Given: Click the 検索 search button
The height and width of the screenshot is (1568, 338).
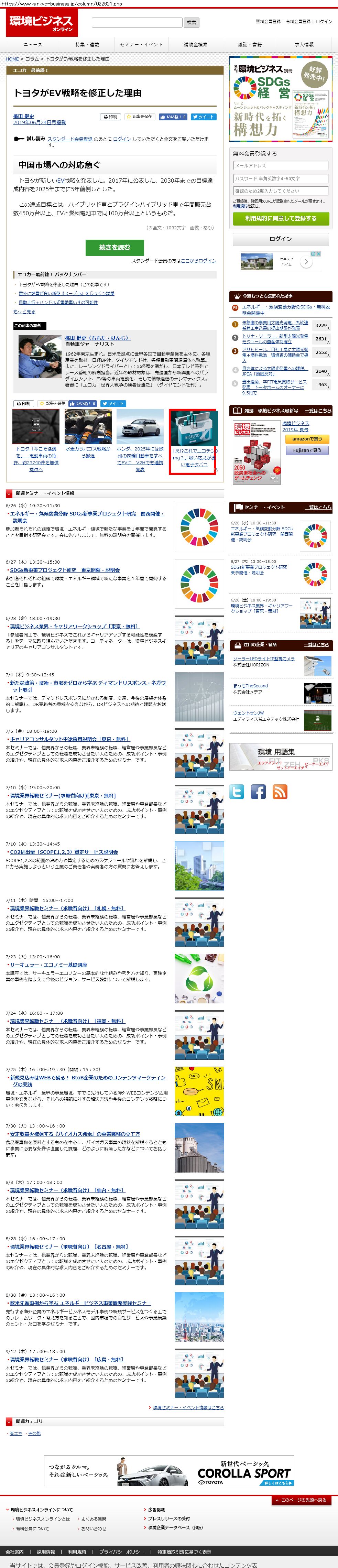Looking at the screenshot, I should tap(192, 22).
